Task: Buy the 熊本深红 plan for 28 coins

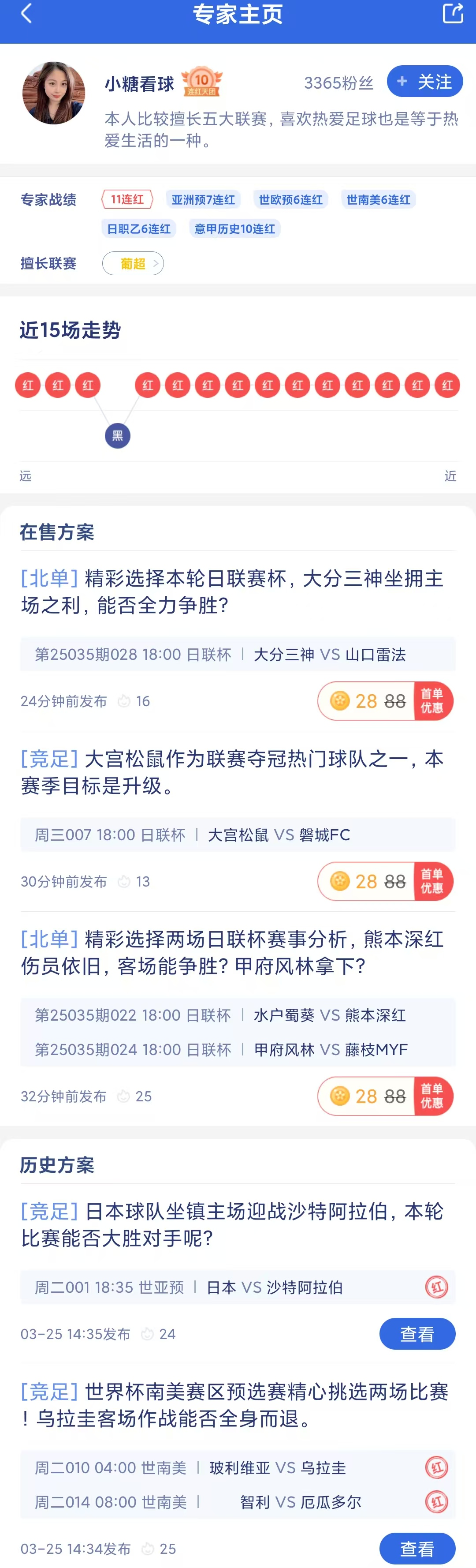Action: point(385,1096)
